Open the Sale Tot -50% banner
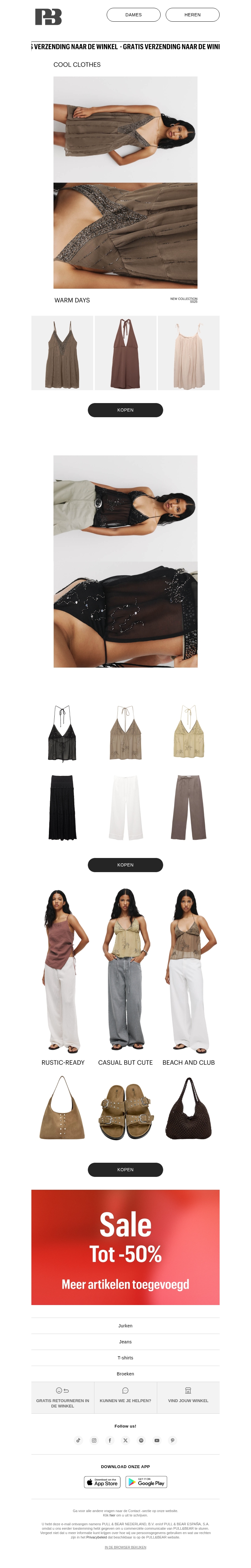 point(125,1247)
